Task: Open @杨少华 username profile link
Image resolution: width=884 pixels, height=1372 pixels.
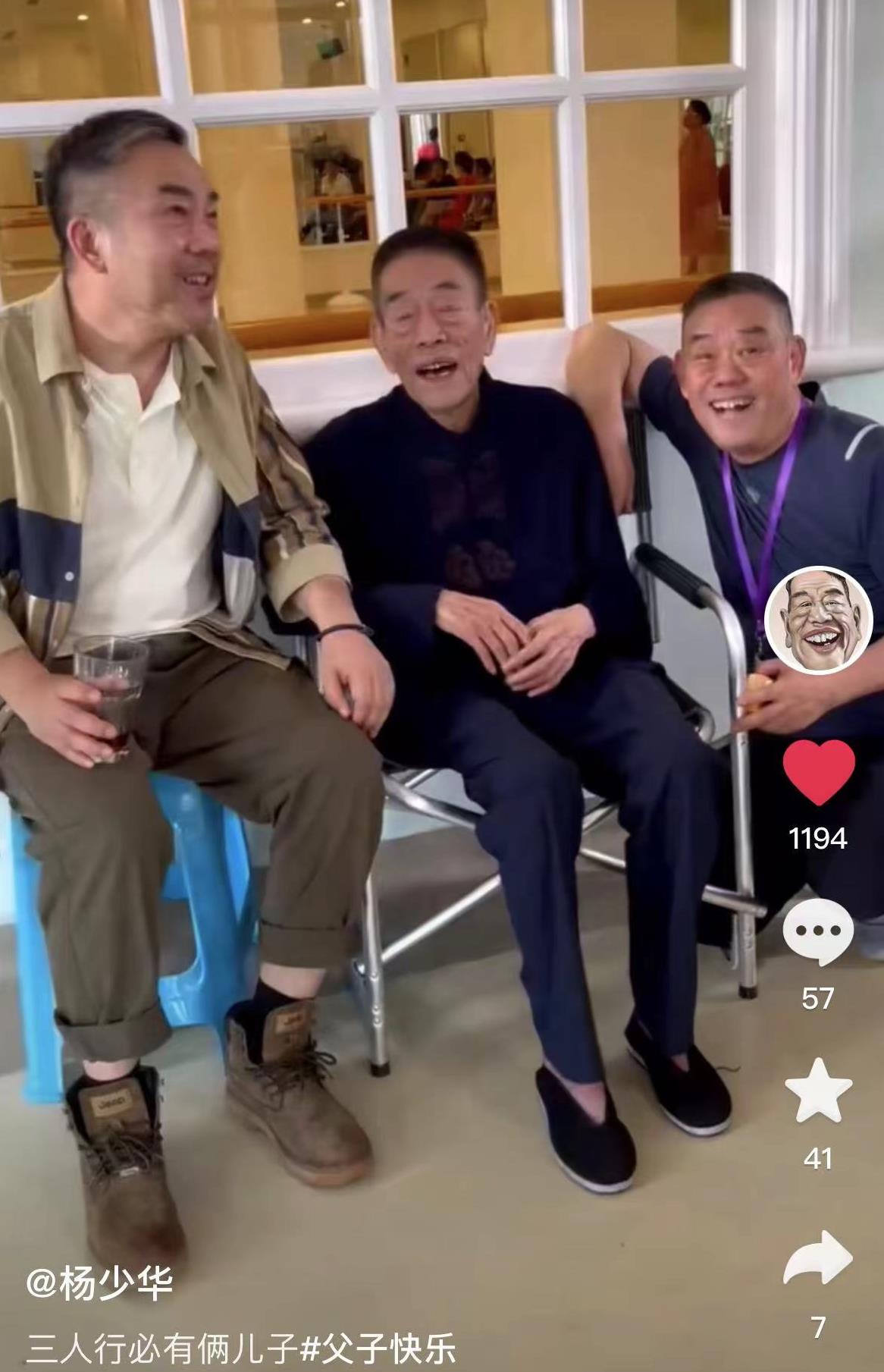Action: click(99, 1283)
